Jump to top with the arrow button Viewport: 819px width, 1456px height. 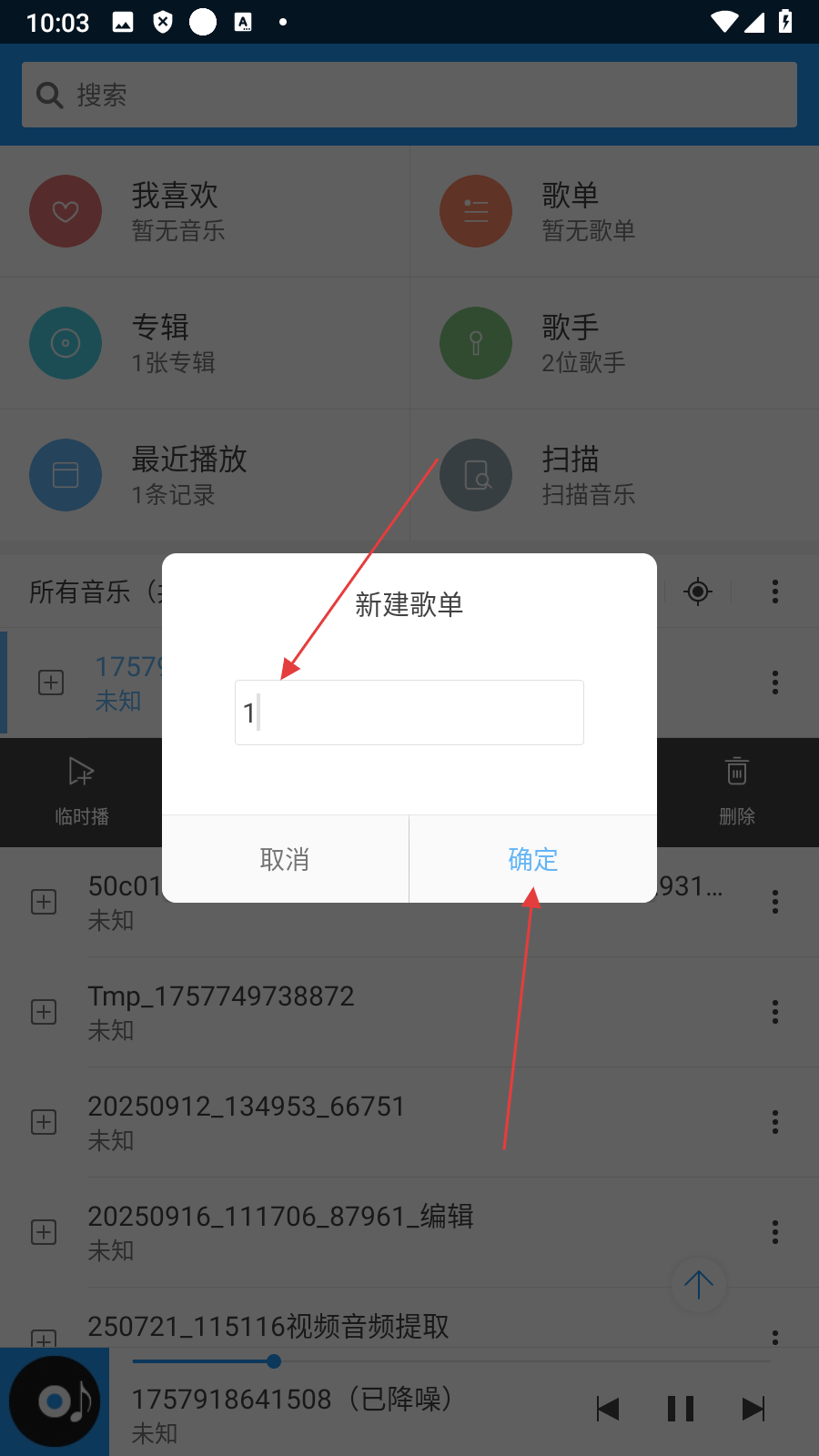coord(698,1285)
